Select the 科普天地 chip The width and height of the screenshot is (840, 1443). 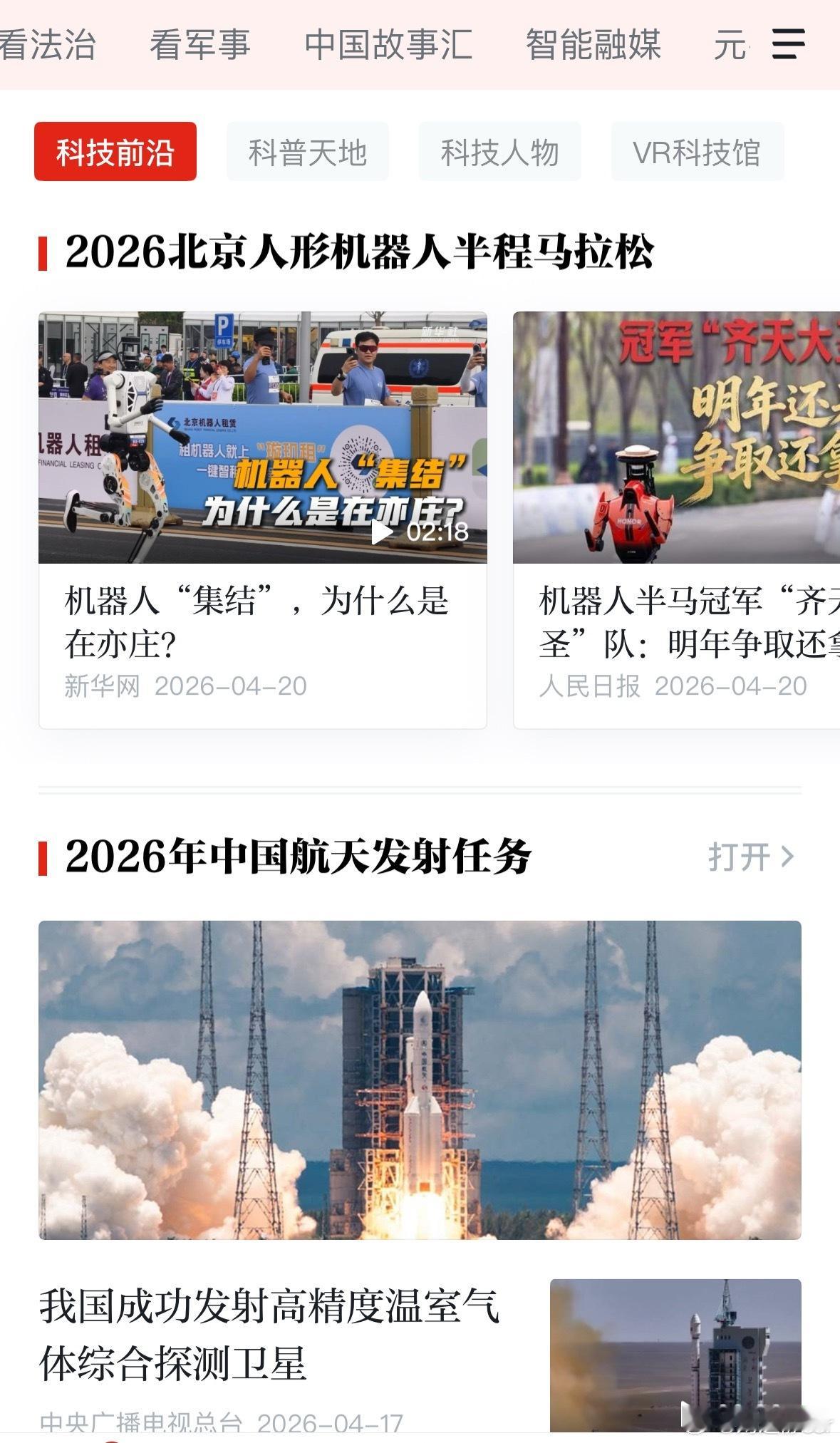click(x=307, y=152)
